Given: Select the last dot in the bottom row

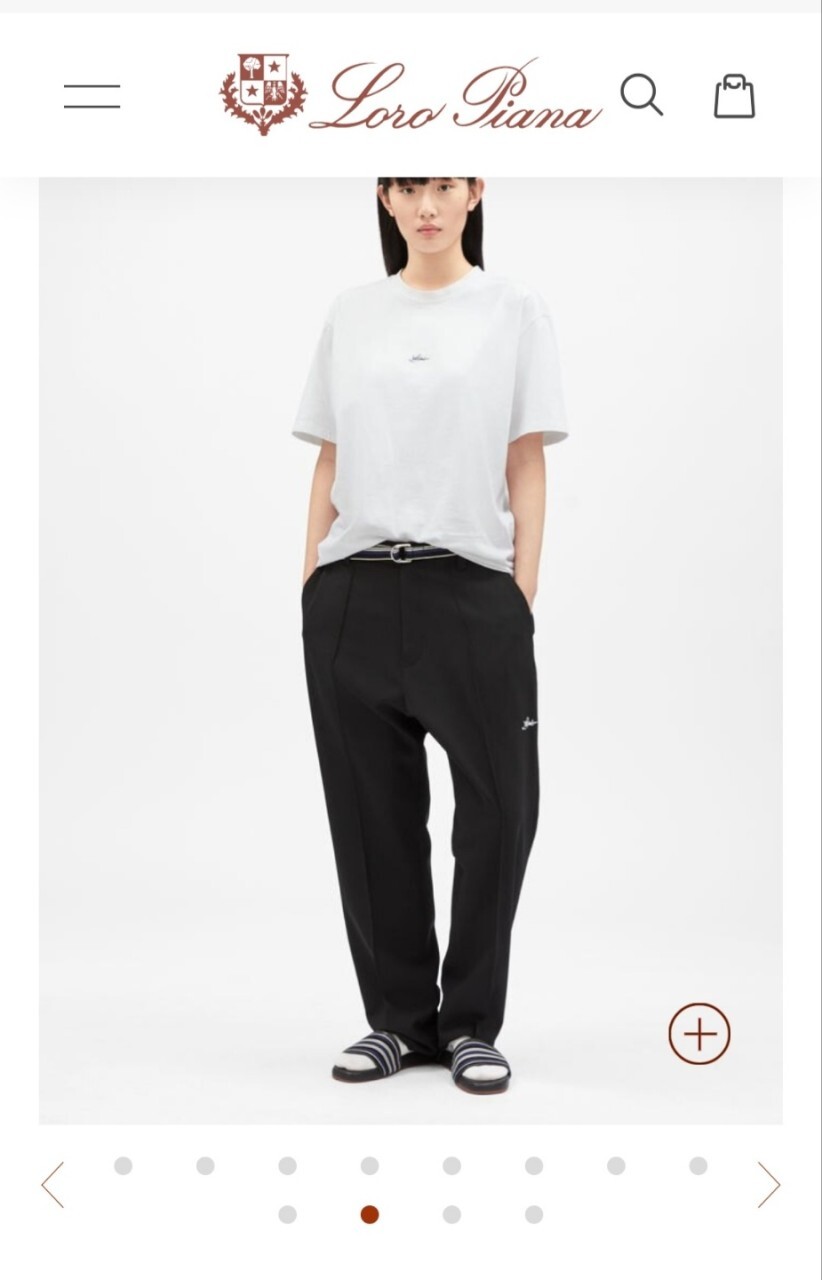Looking at the screenshot, I should 534,1214.
